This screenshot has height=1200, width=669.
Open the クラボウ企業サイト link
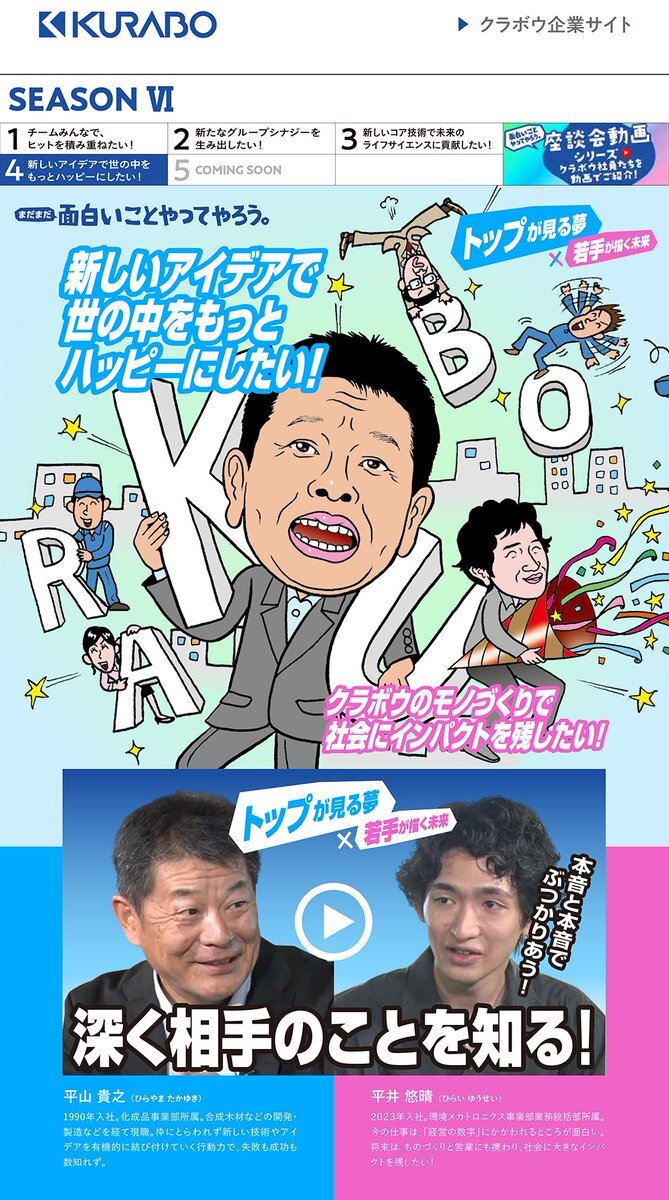tap(545, 25)
